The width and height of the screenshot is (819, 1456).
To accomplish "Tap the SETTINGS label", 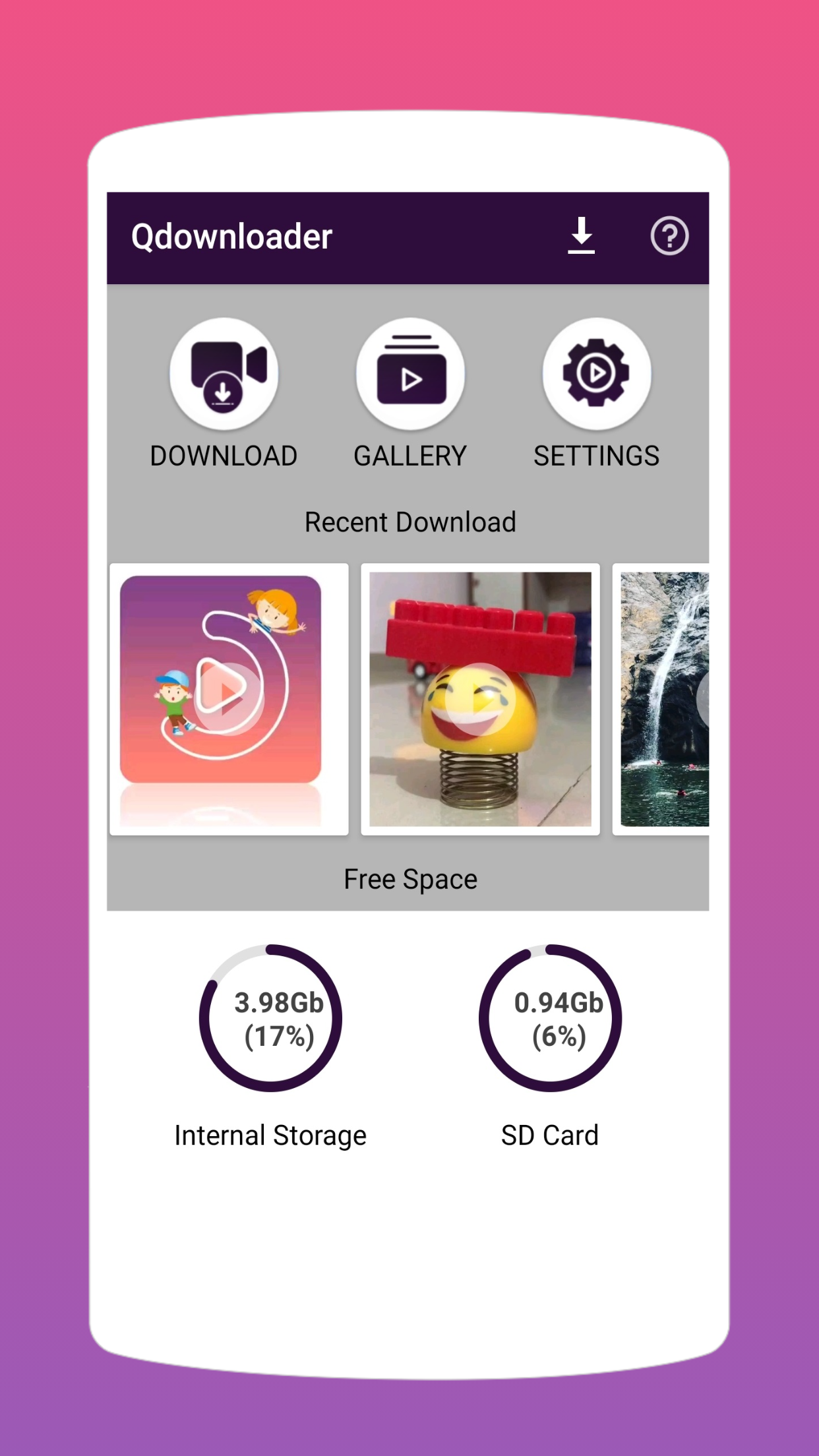I will coord(596,454).
